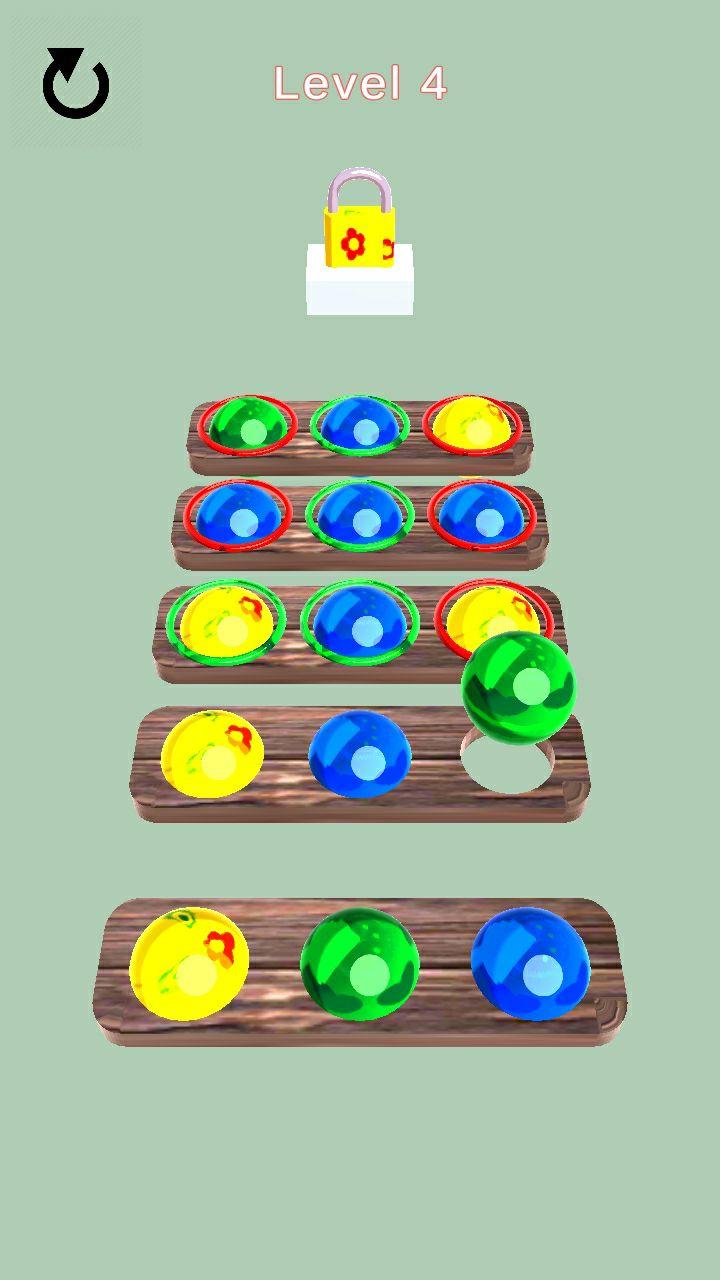The width and height of the screenshot is (720, 1280).
Task: Restart the level with the reload icon
Action: [x=76, y=85]
